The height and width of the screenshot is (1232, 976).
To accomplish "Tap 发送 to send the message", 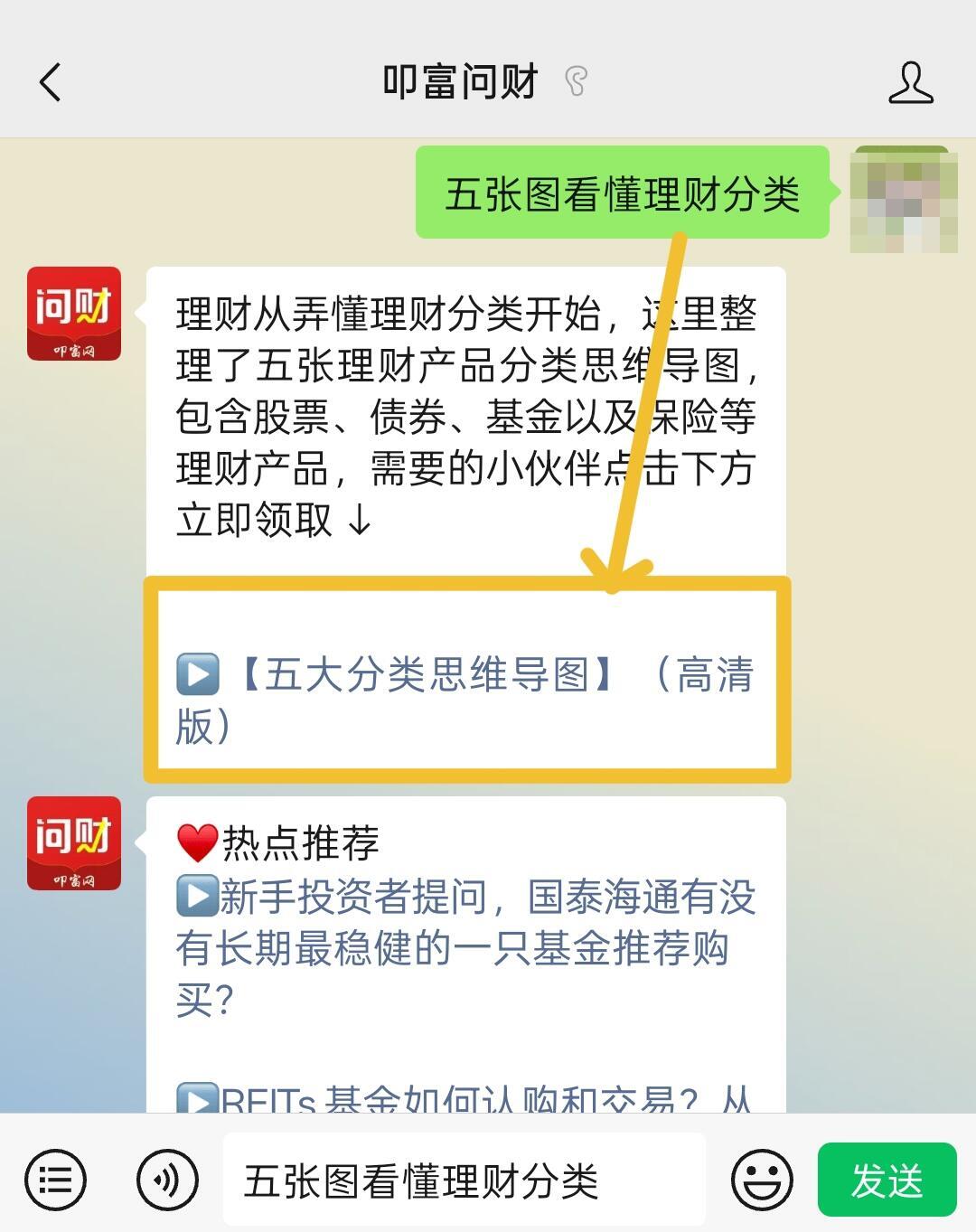I will coord(887,1180).
